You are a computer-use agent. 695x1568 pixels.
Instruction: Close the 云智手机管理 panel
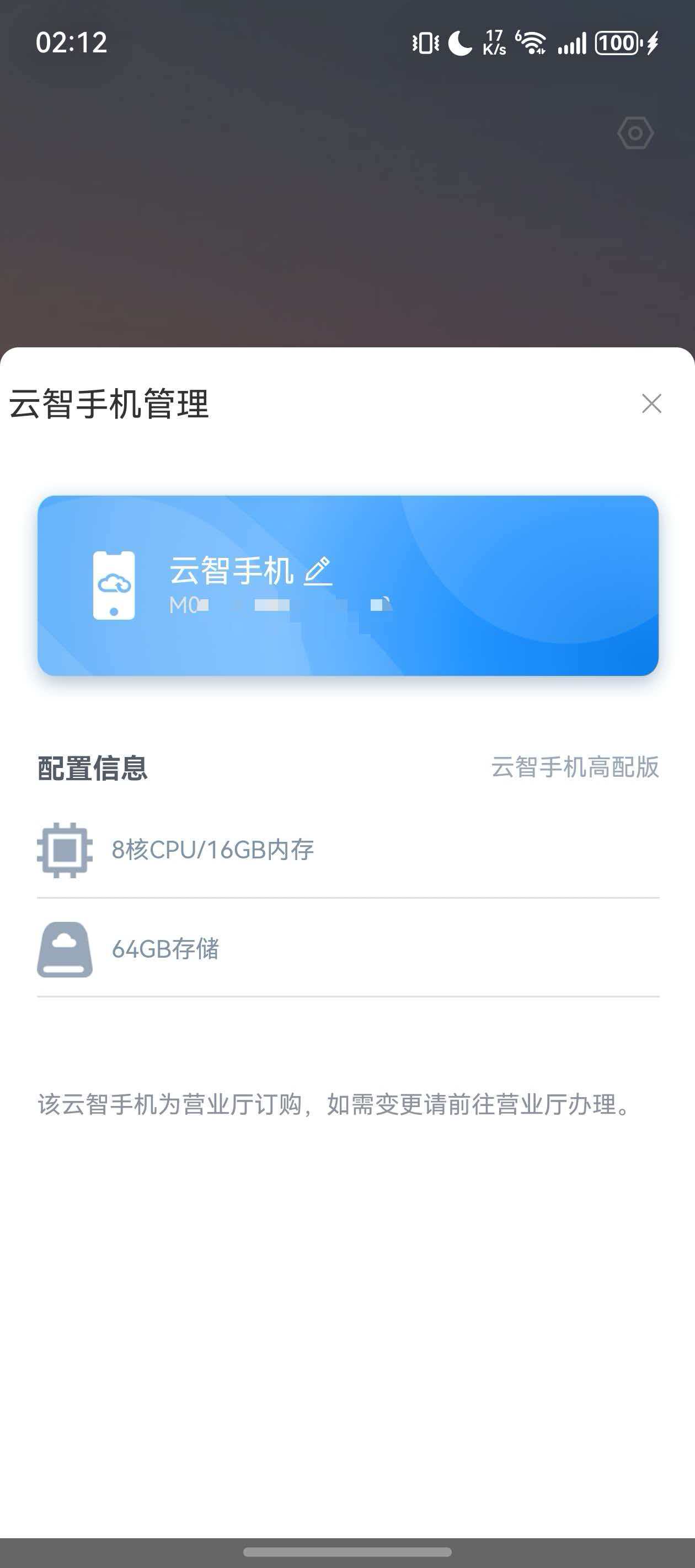click(651, 404)
